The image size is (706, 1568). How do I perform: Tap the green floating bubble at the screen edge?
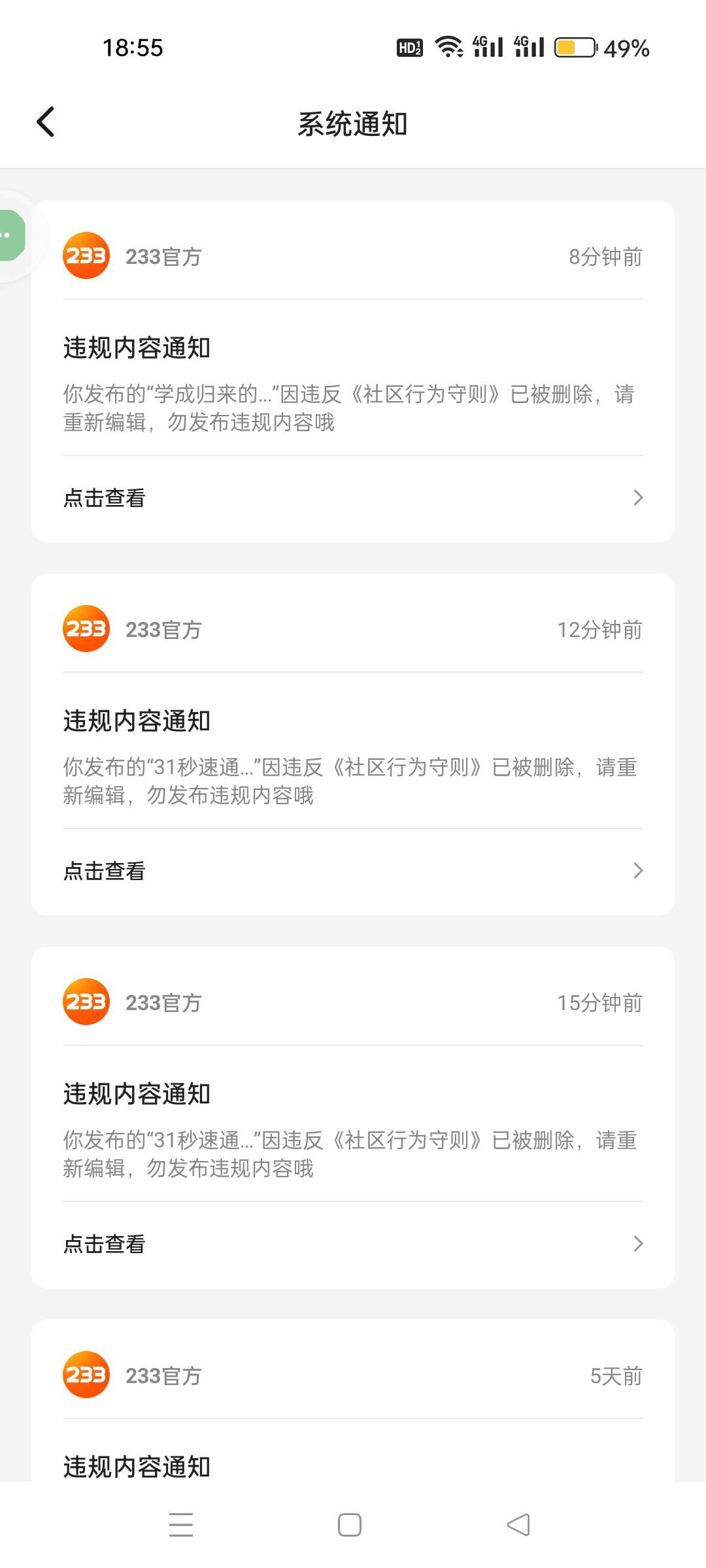[x=11, y=235]
